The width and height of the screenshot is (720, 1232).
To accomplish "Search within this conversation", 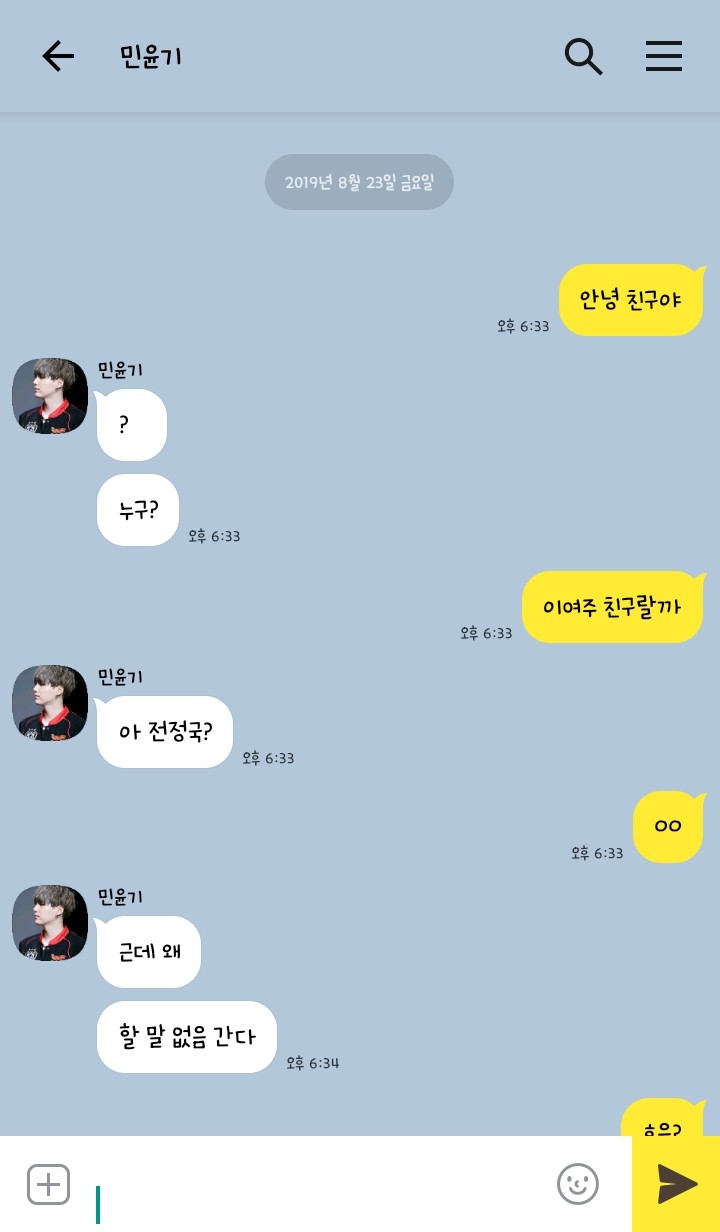I will click(584, 56).
